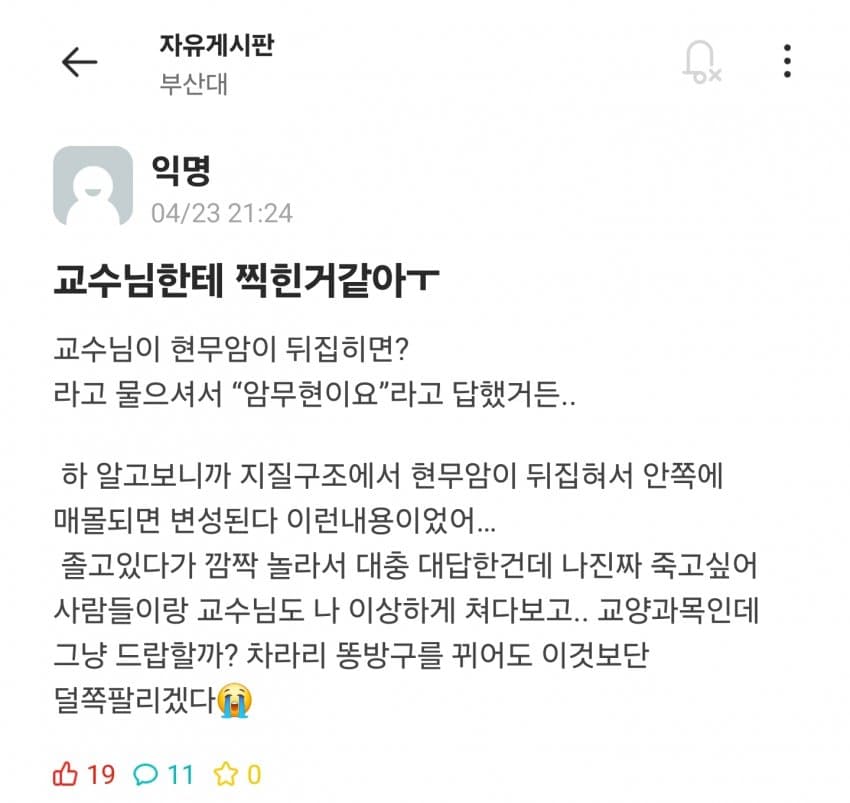The height and width of the screenshot is (803, 850).
Task: Like the post with the thumbs-up icon
Action: point(66,773)
